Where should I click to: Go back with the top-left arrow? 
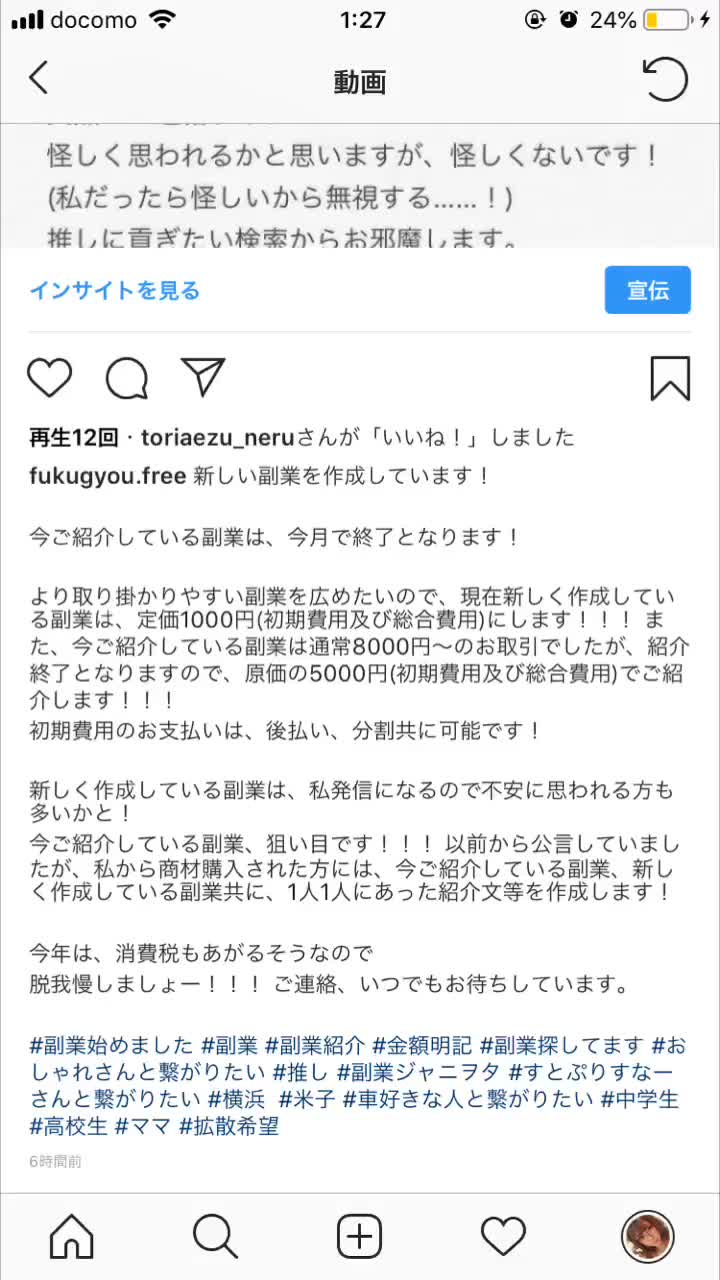pyautogui.click(x=38, y=78)
